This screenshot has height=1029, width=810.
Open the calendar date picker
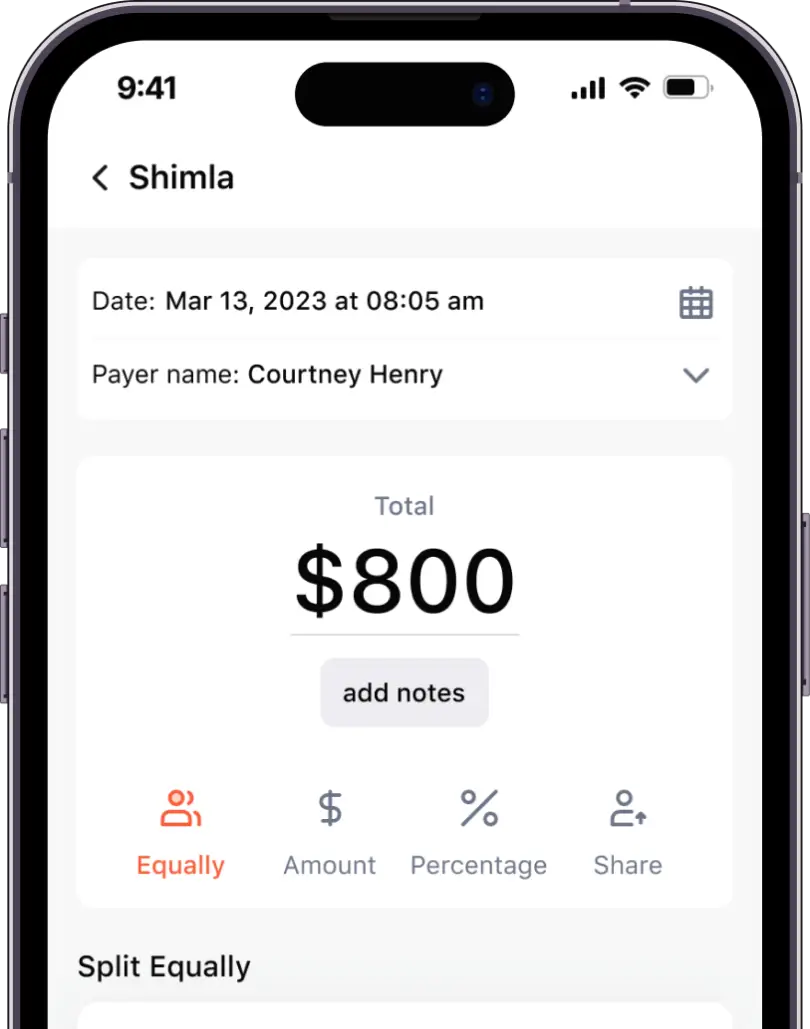point(695,302)
